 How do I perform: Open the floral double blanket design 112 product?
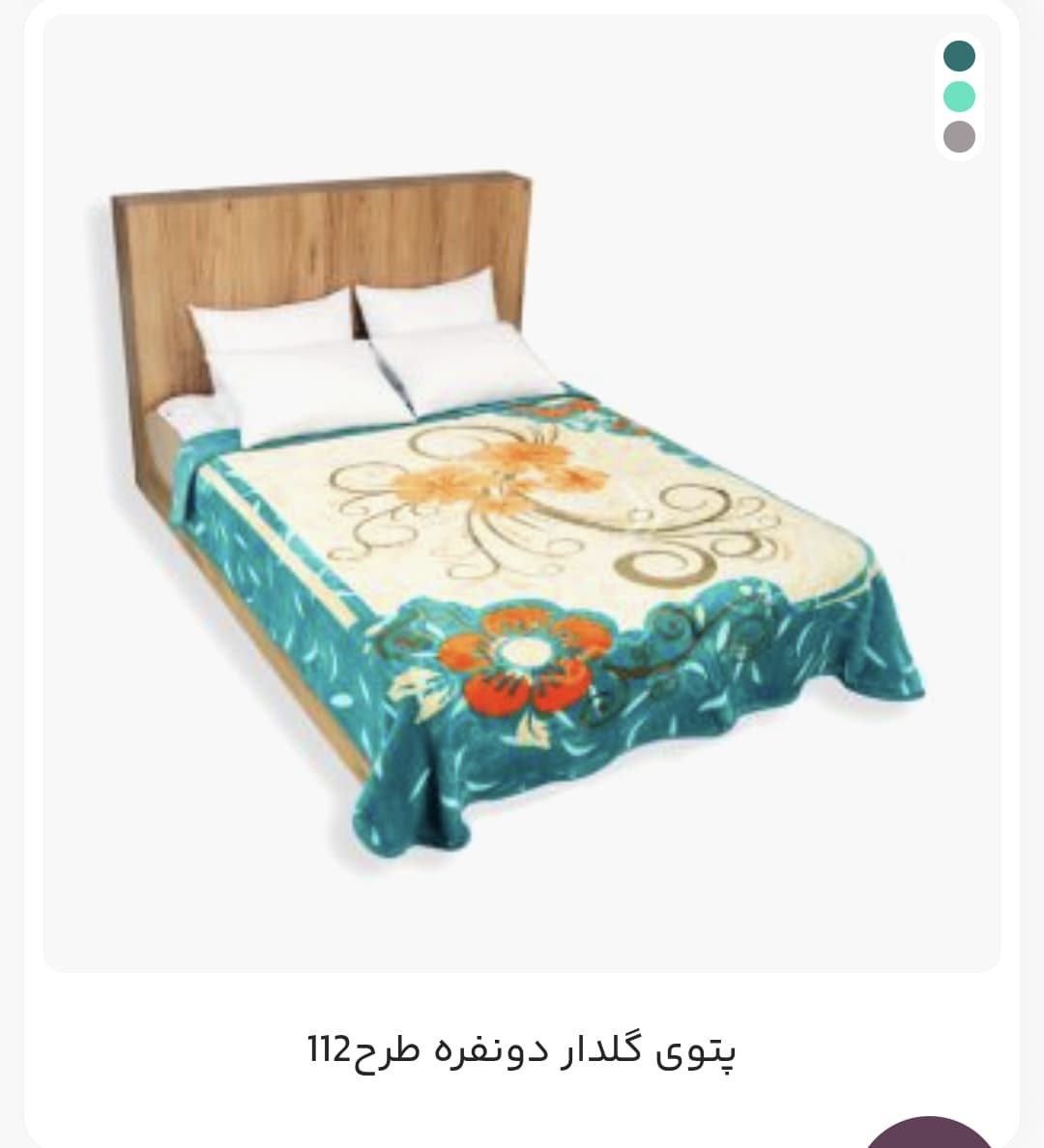[522, 1048]
